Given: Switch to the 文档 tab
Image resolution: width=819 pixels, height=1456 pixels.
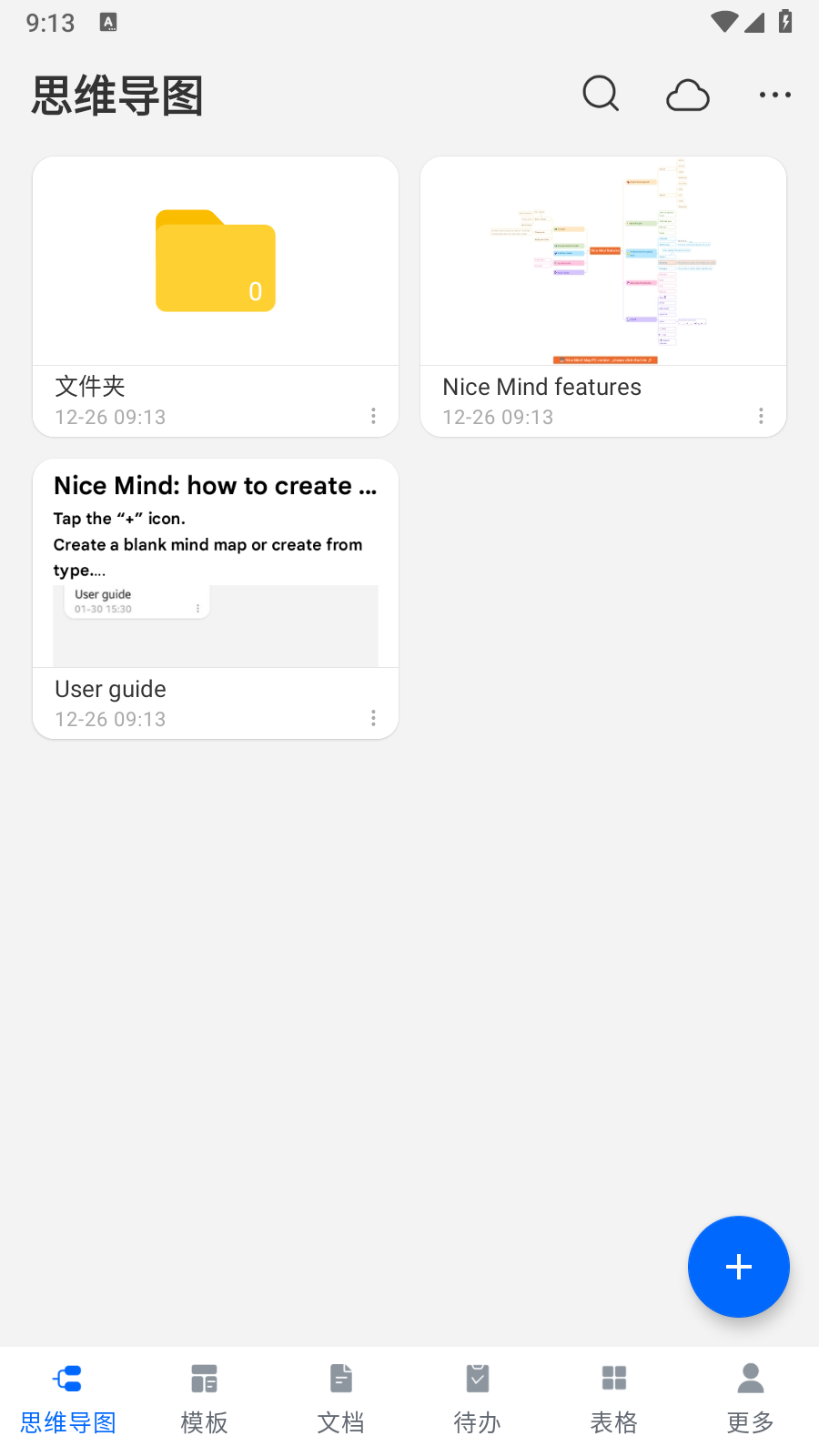Looking at the screenshot, I should (x=341, y=1399).
